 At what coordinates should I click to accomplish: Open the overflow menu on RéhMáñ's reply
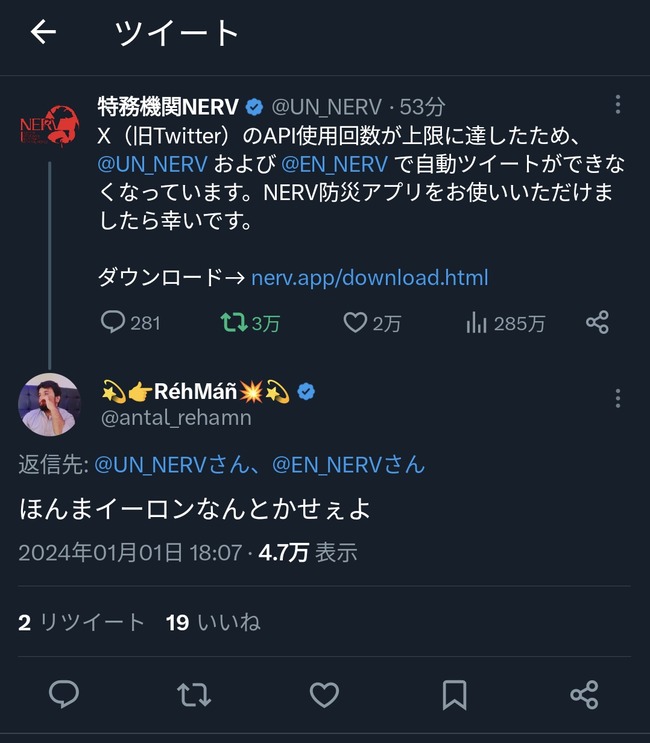(618, 398)
